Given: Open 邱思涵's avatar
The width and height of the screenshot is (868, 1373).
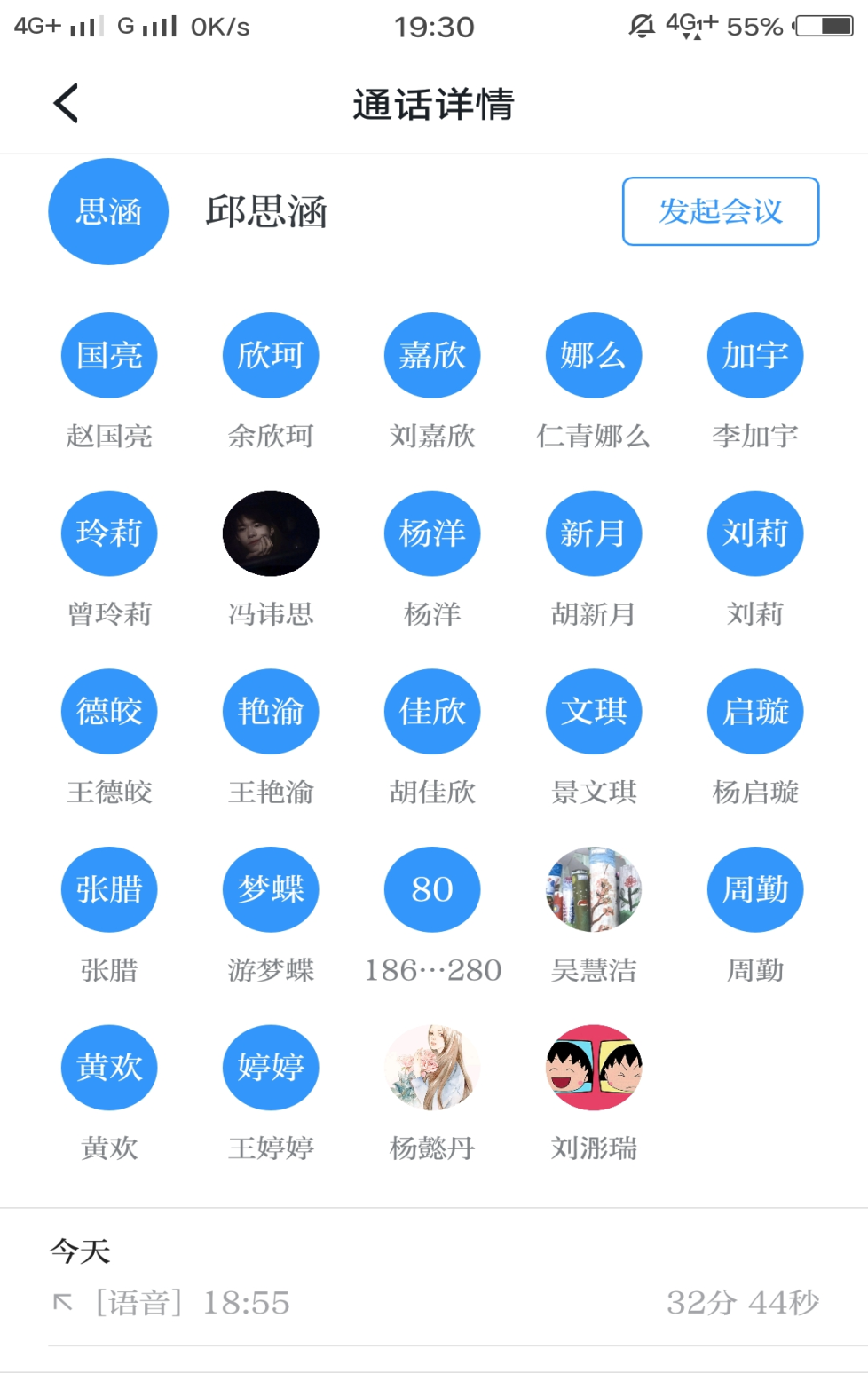Looking at the screenshot, I should (x=108, y=211).
